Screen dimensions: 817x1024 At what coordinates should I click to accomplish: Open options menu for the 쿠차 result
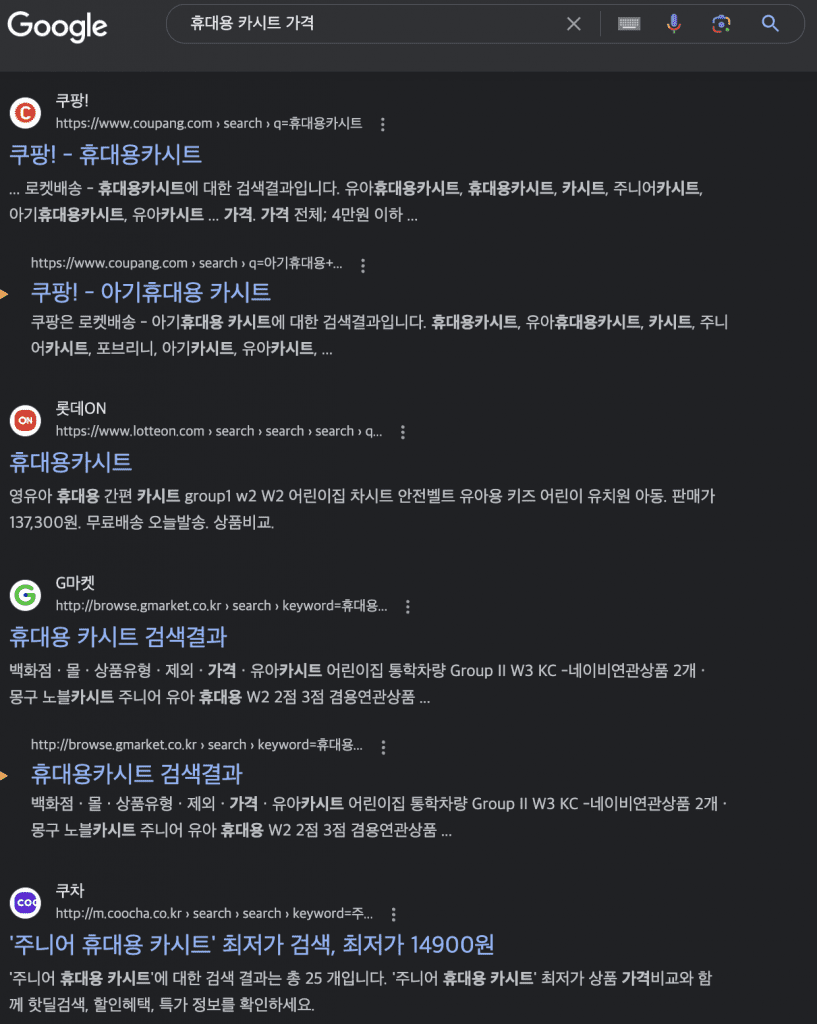(393, 915)
